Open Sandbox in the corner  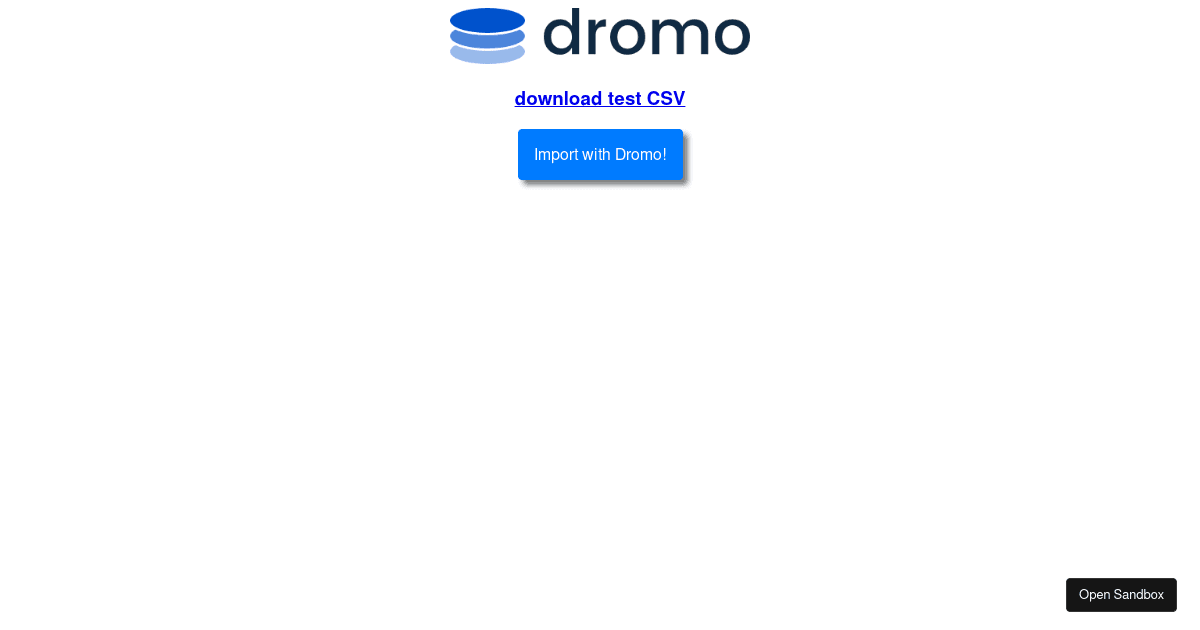click(x=1121, y=595)
